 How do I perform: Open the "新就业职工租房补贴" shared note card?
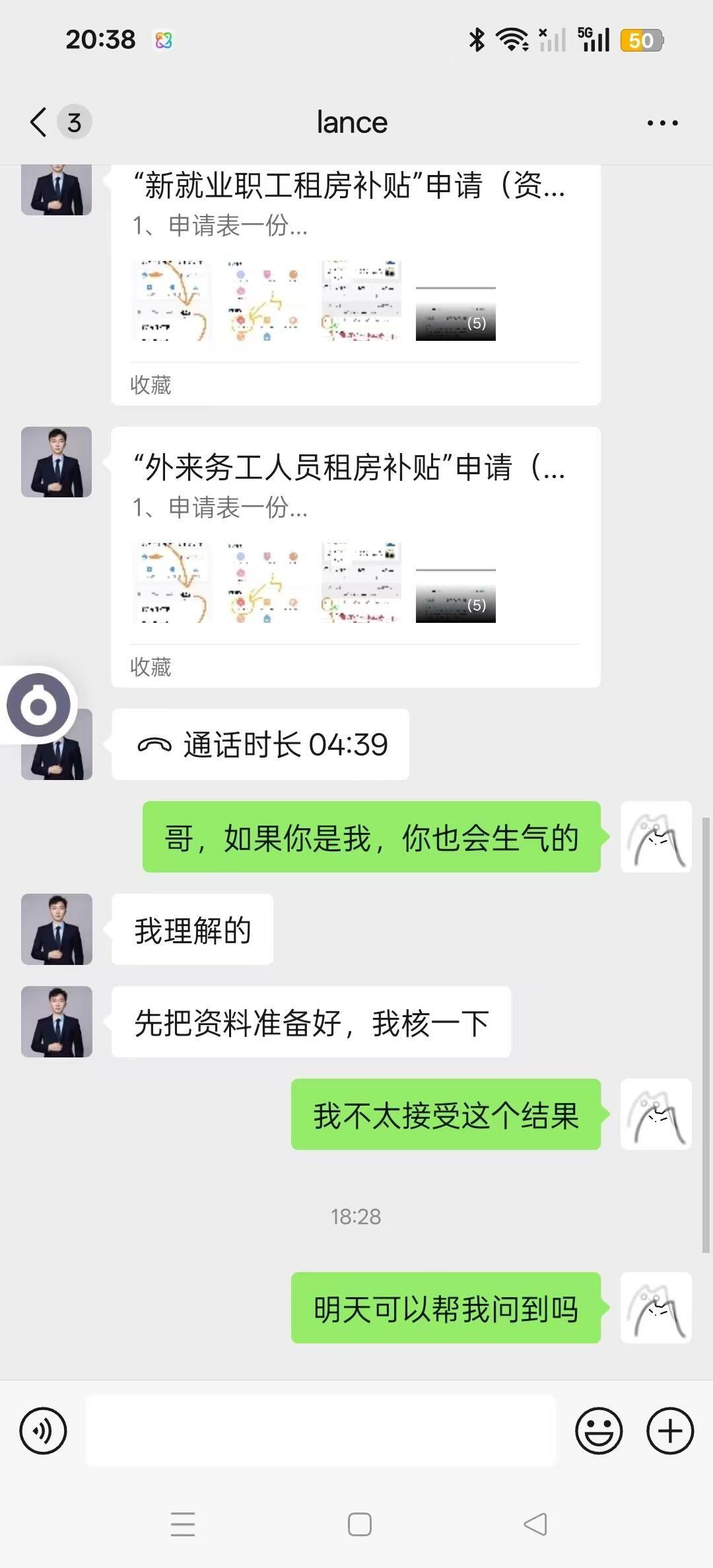pos(355,284)
